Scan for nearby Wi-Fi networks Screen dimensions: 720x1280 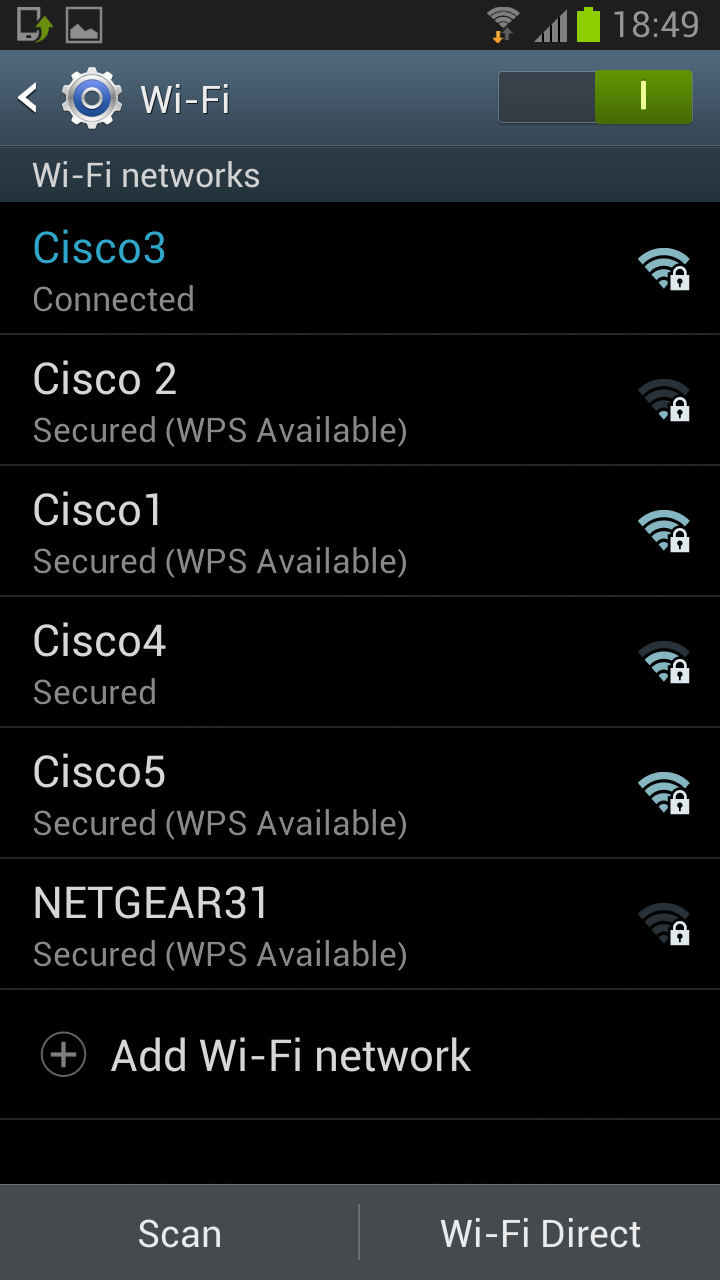tap(179, 1233)
